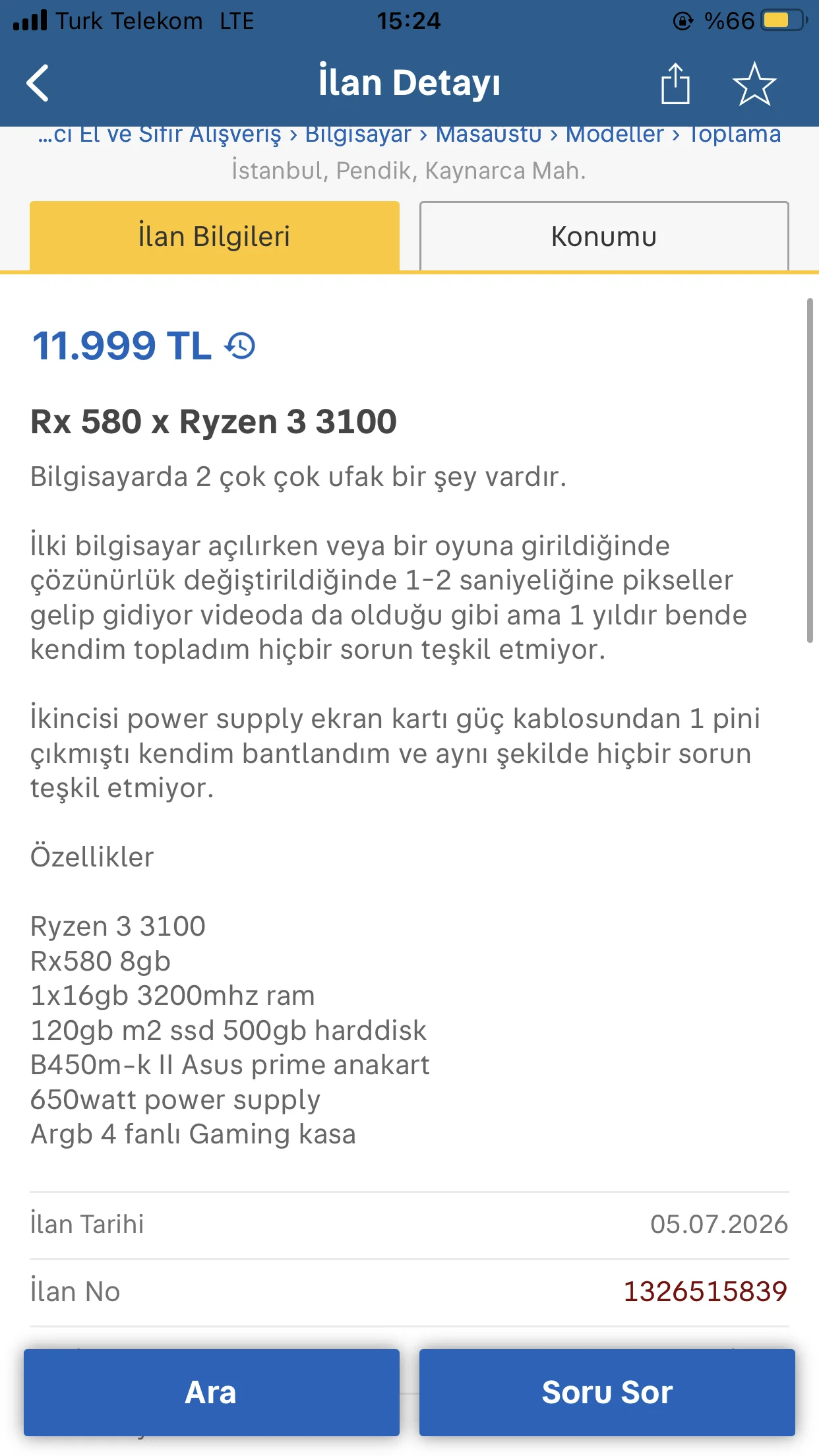
Task: Open the Masaüstü breadcrumb category
Action: (x=489, y=135)
